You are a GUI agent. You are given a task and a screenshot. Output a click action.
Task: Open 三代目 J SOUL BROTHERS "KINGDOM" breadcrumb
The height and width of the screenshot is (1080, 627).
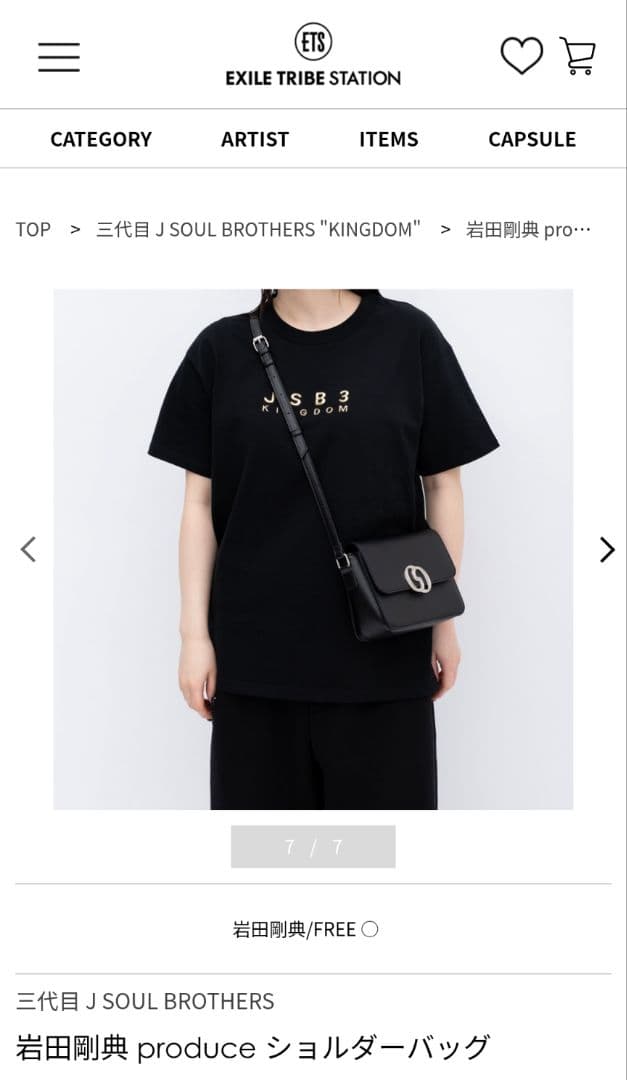coord(258,229)
